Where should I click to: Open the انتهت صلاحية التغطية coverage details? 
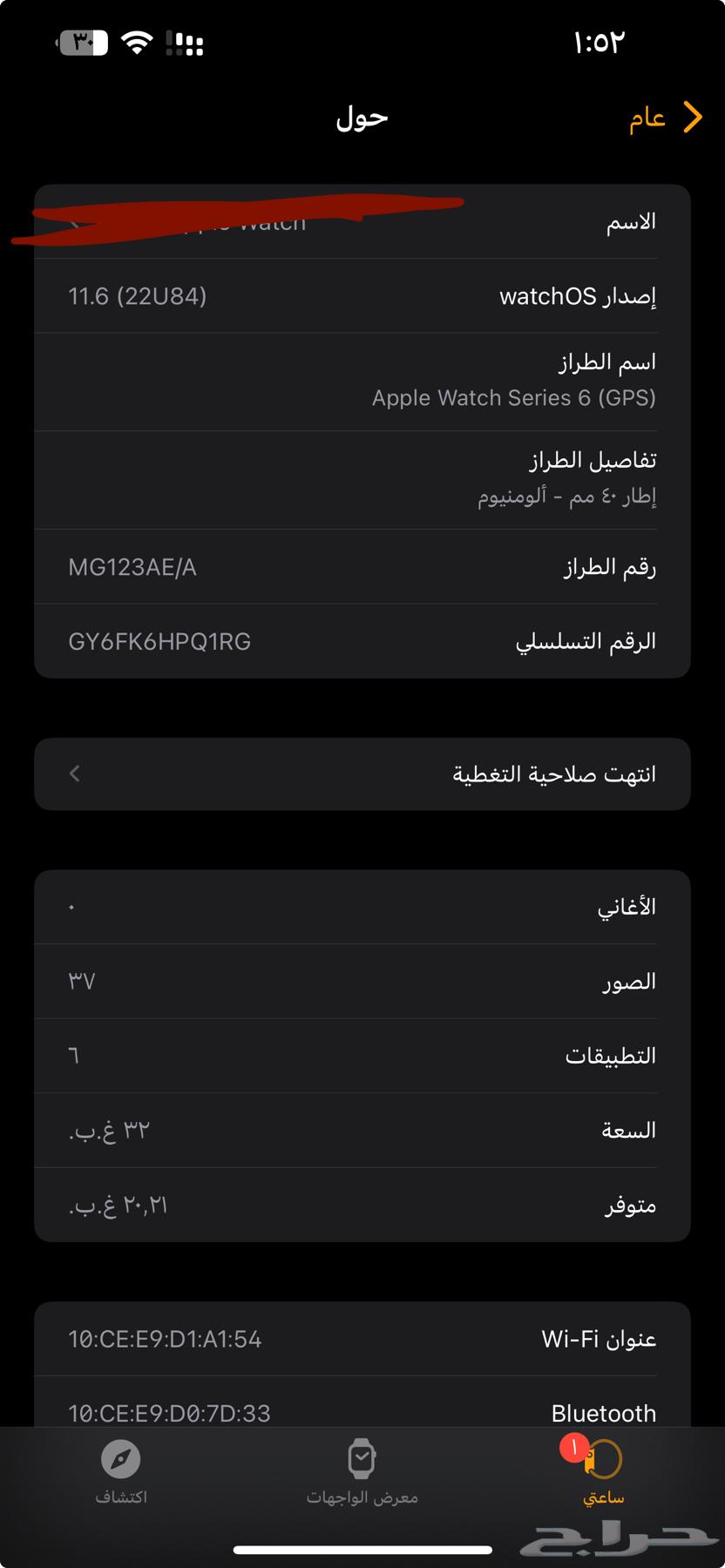(x=361, y=774)
